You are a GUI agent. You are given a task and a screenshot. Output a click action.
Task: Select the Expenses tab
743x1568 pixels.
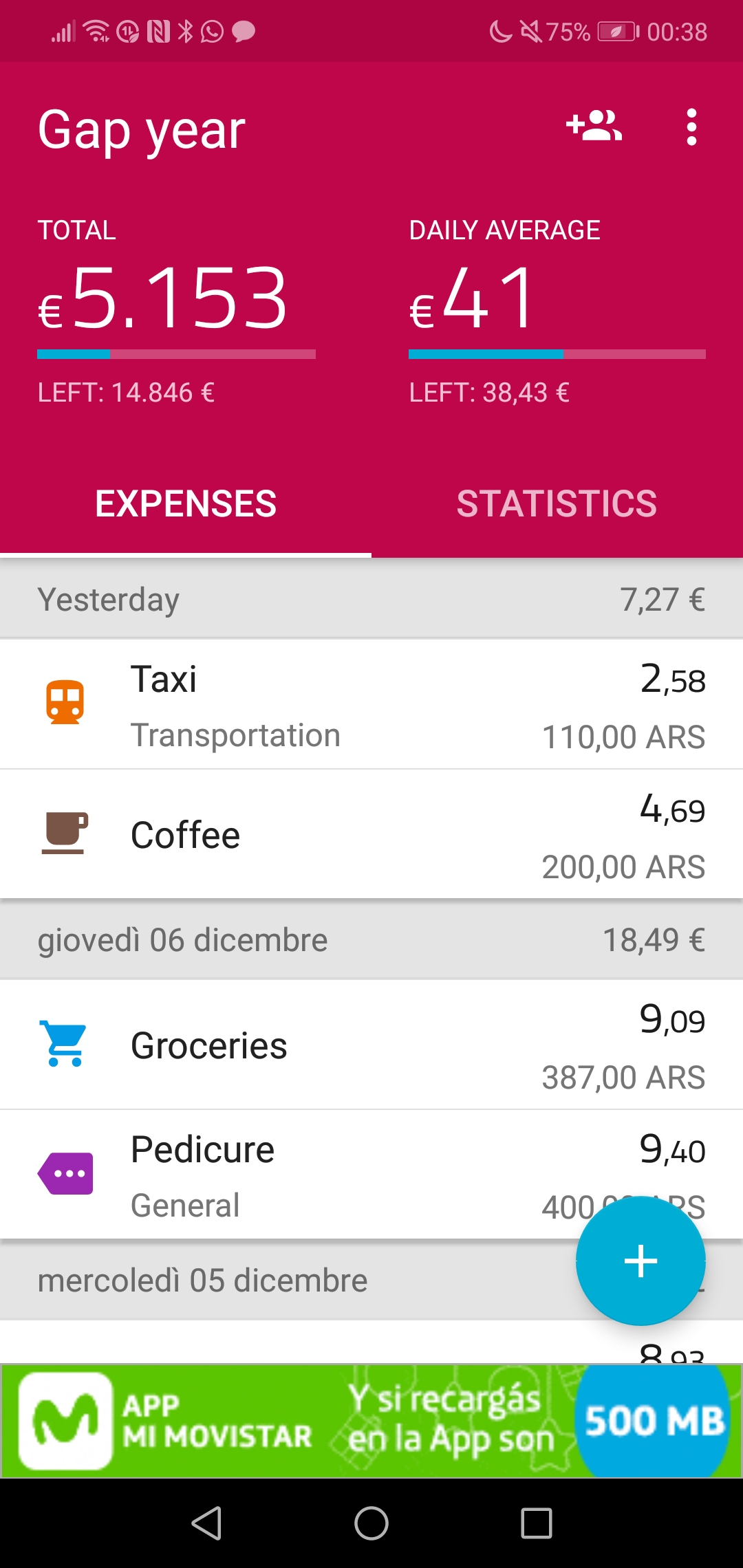[x=186, y=503]
